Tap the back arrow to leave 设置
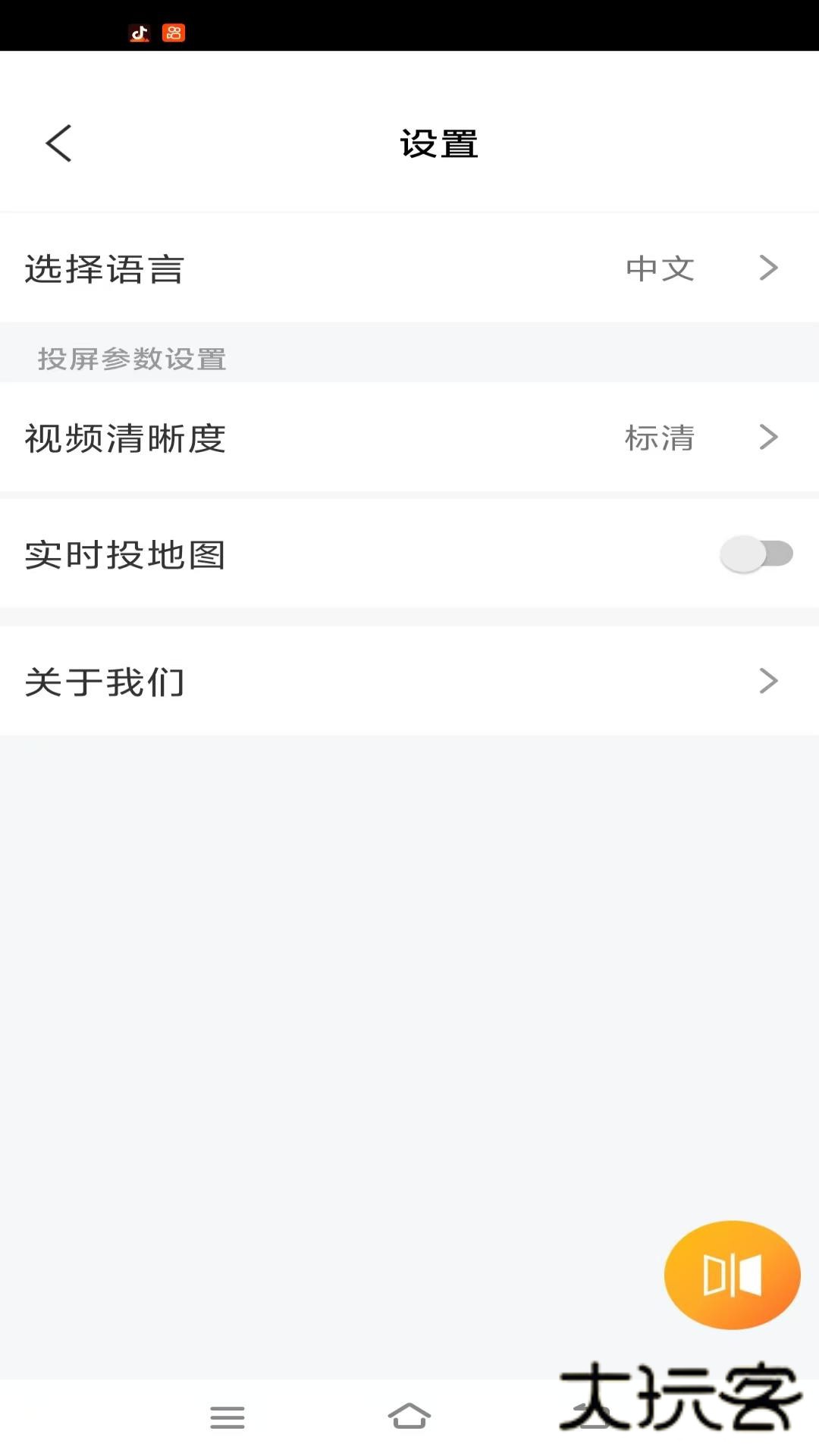Image resolution: width=819 pixels, height=1456 pixels. pyautogui.click(x=59, y=144)
